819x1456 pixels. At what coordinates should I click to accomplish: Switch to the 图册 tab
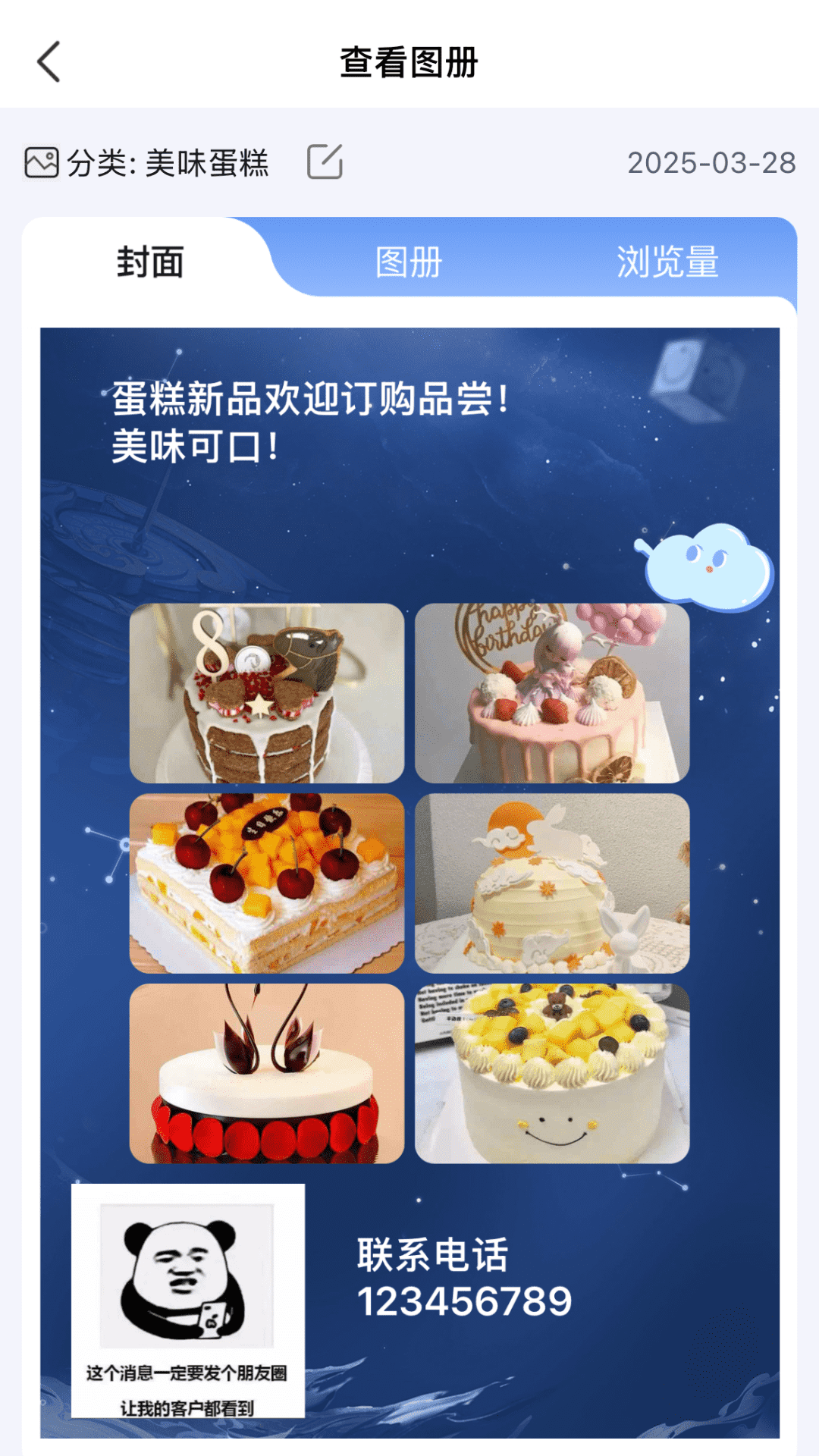pyautogui.click(x=407, y=262)
